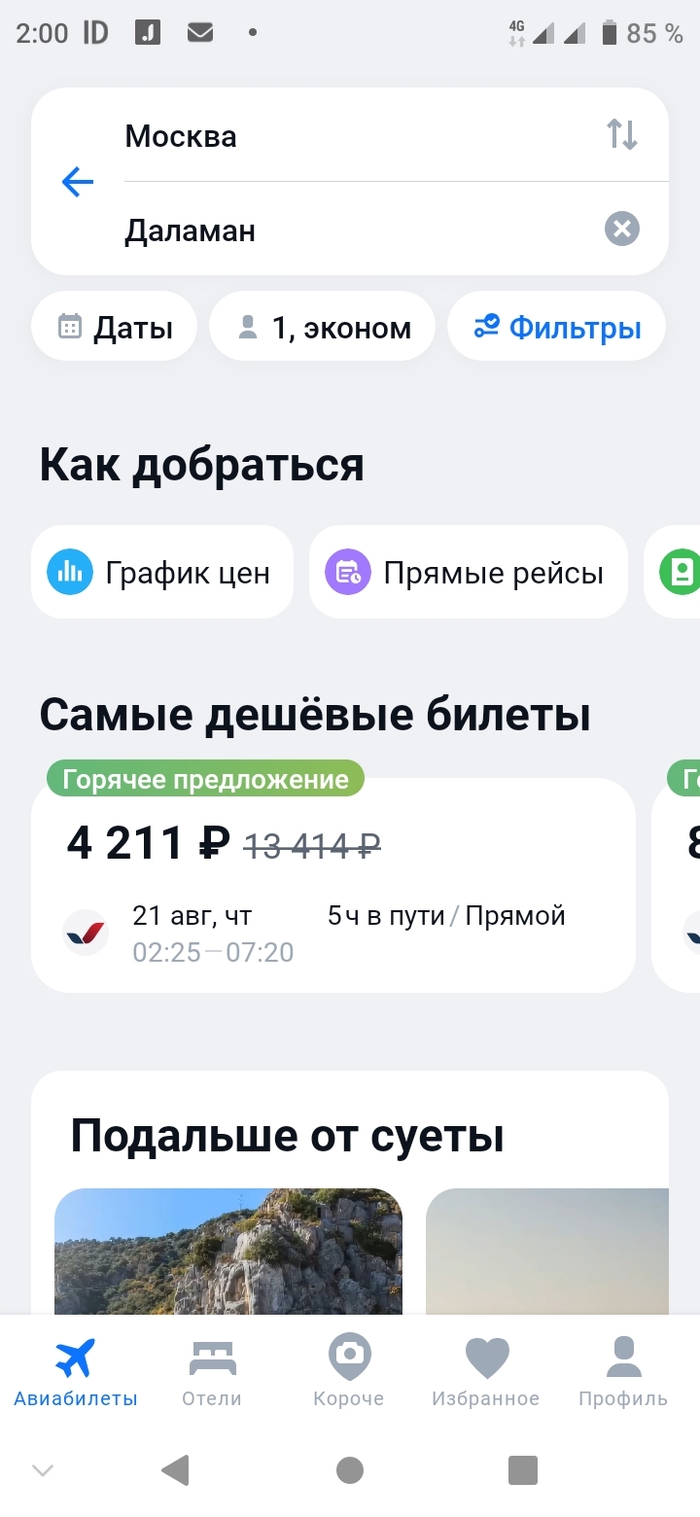Open the График цен chip

(162, 572)
